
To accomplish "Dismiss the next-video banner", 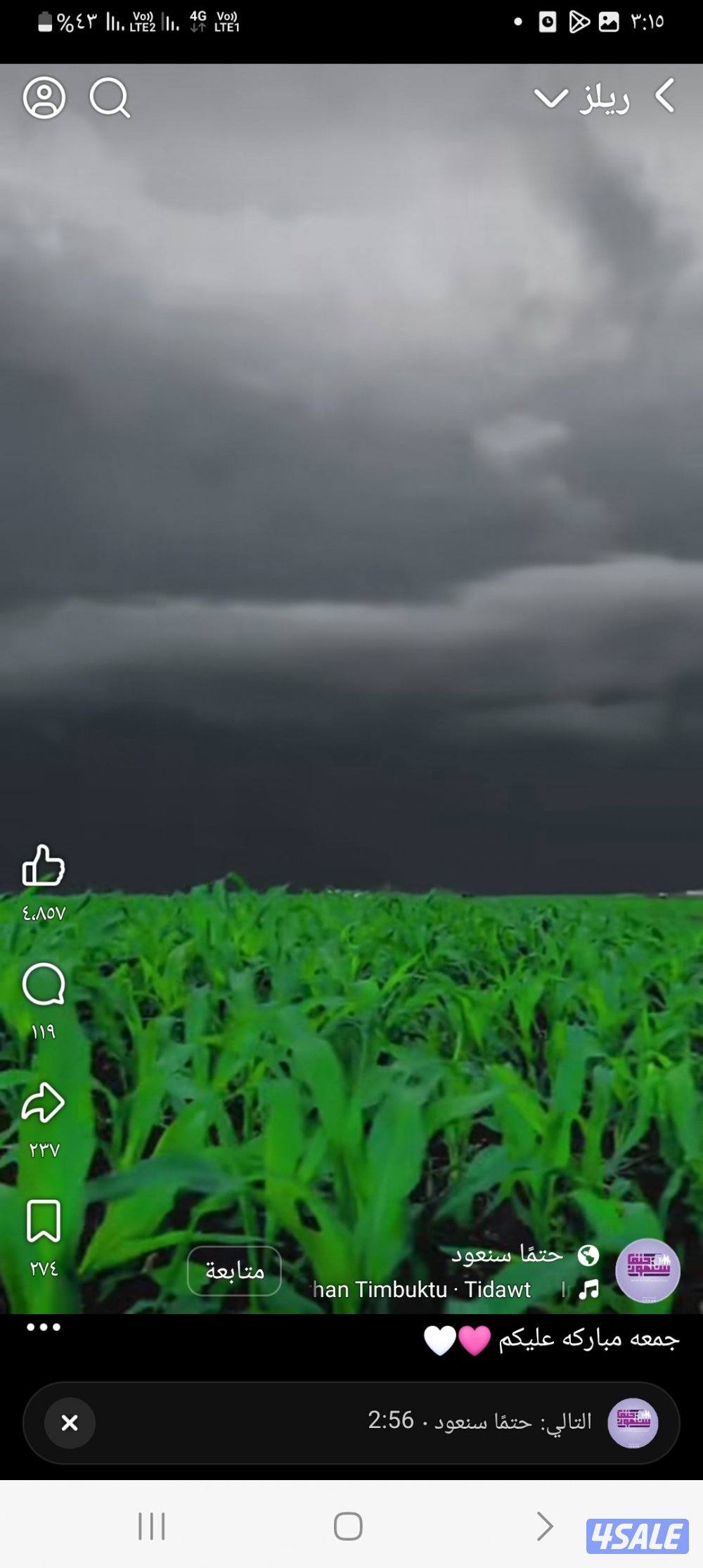I will 70,1423.
